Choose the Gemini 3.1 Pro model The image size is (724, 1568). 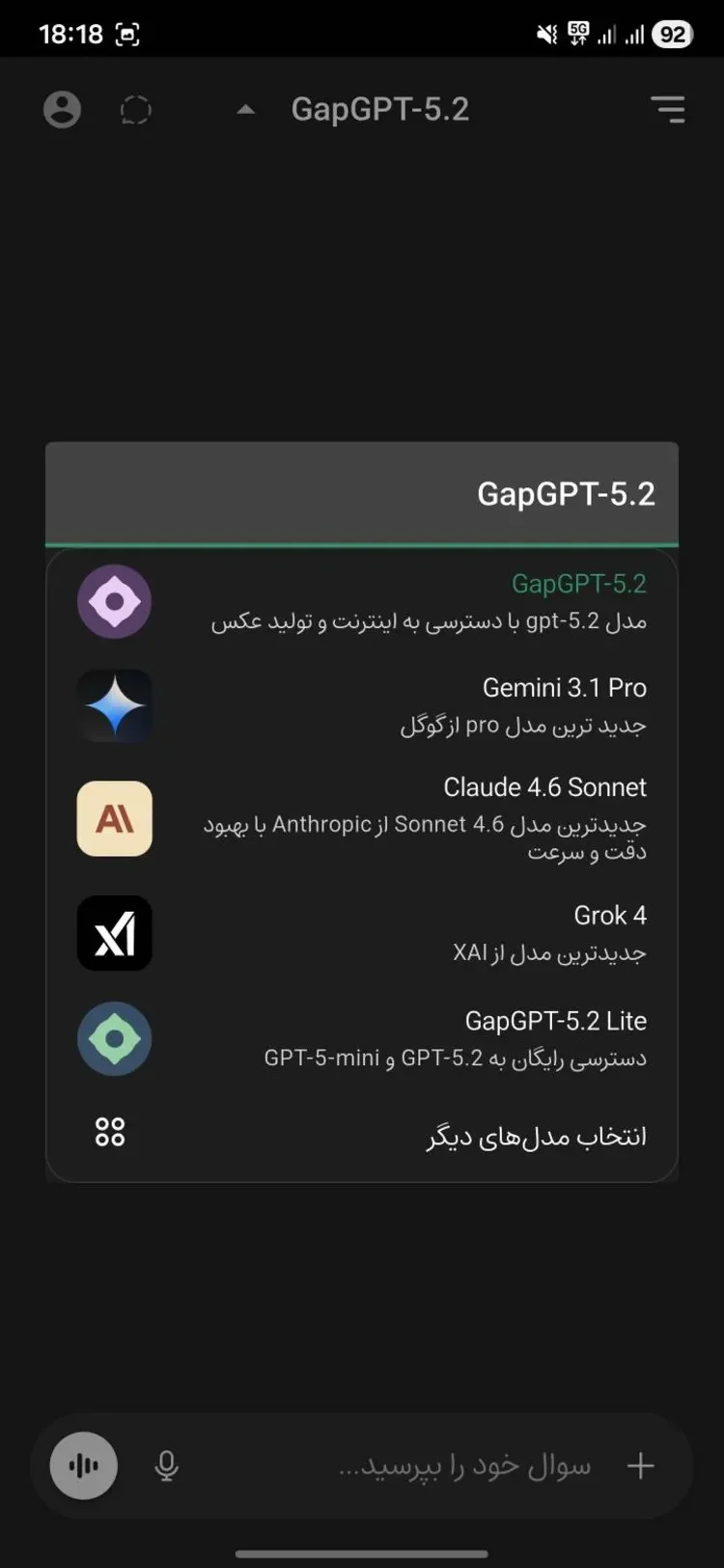(x=362, y=705)
